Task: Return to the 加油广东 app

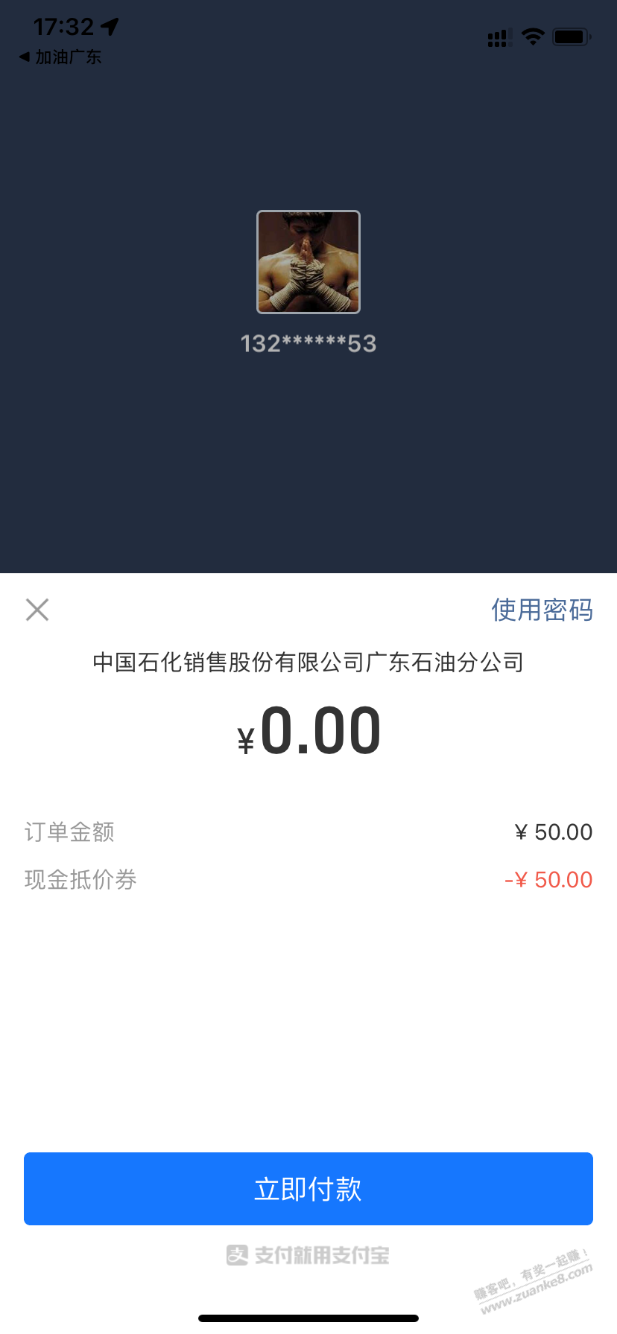Action: 60,57
